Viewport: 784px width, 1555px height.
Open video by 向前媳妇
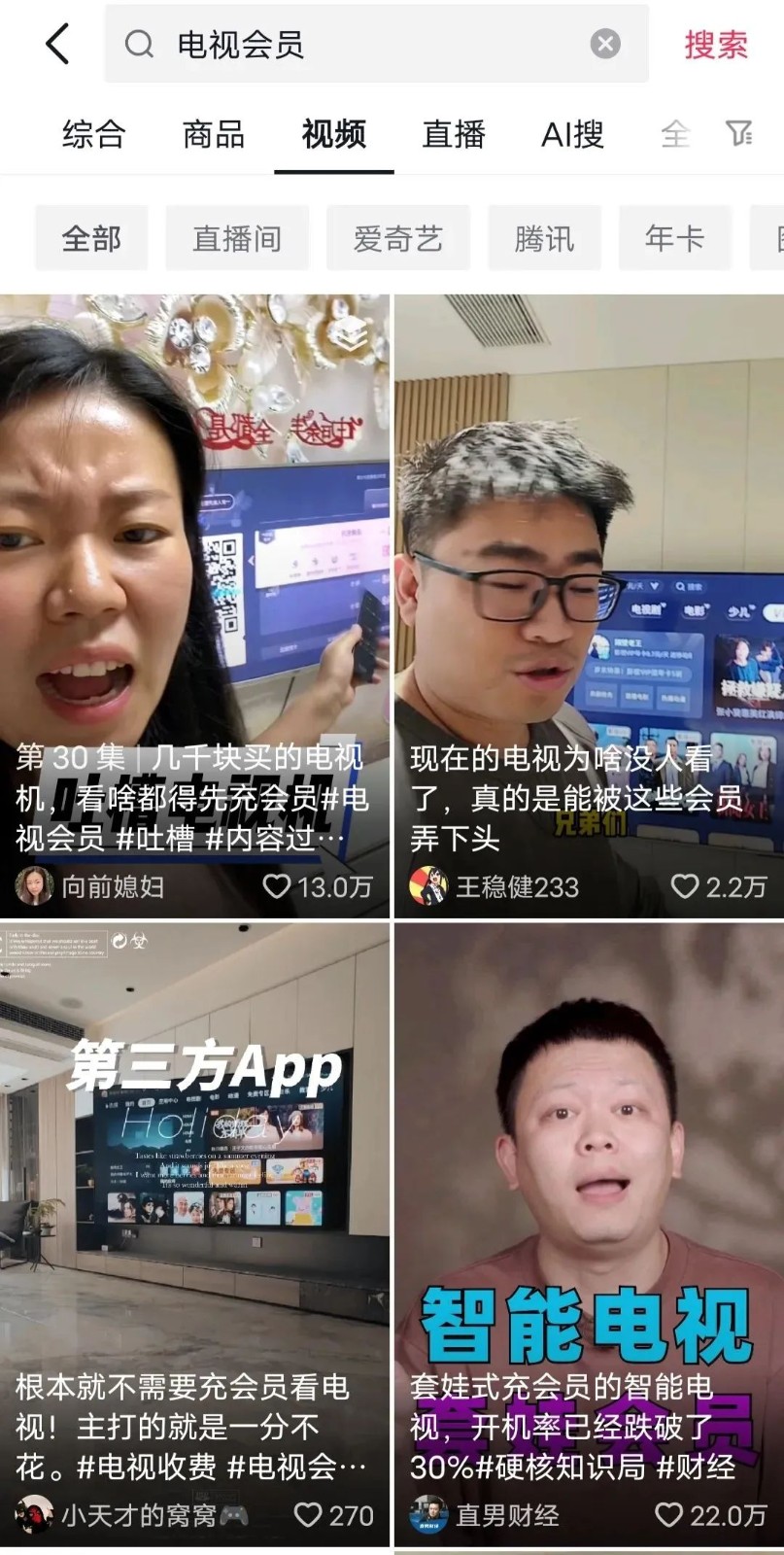pos(194,544)
